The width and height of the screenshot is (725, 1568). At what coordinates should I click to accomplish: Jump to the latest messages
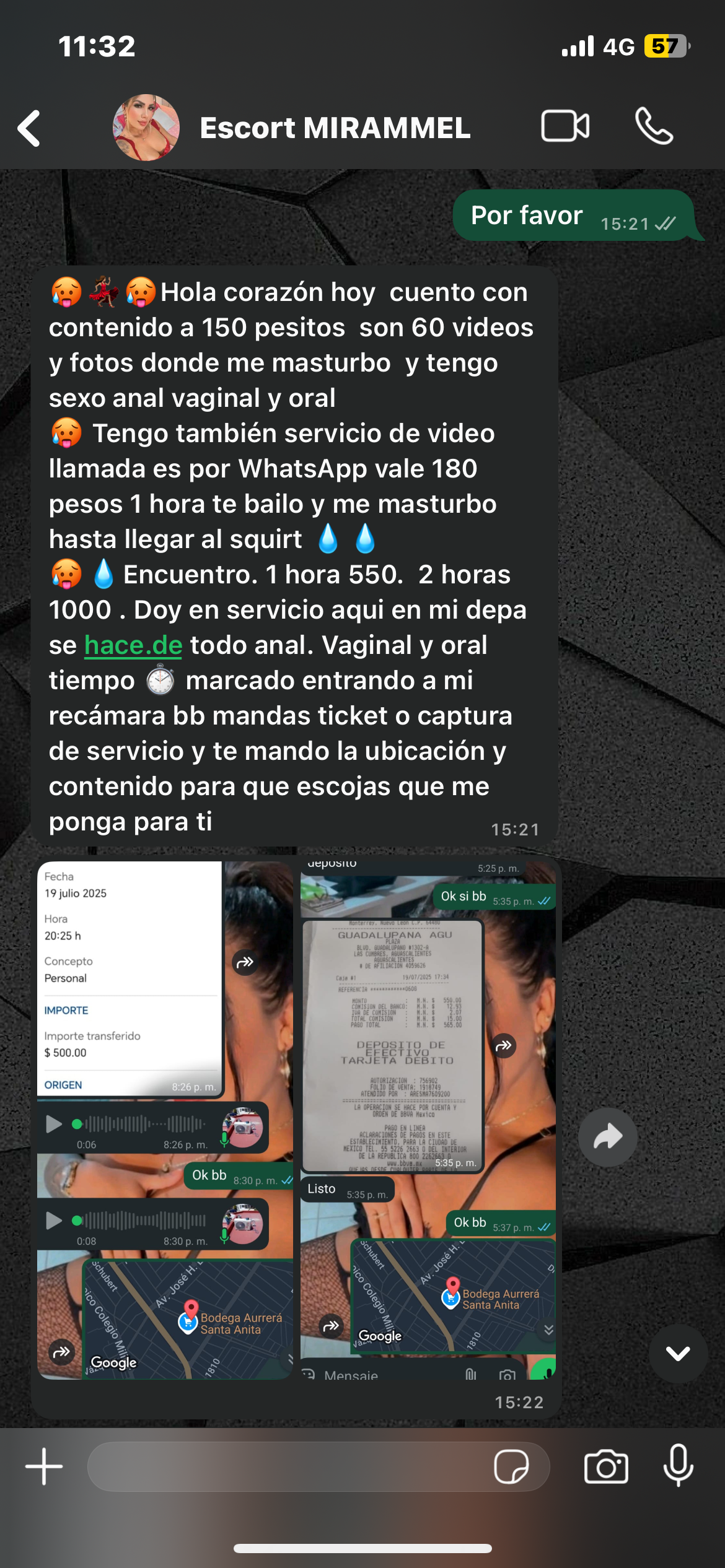pos(678,1354)
